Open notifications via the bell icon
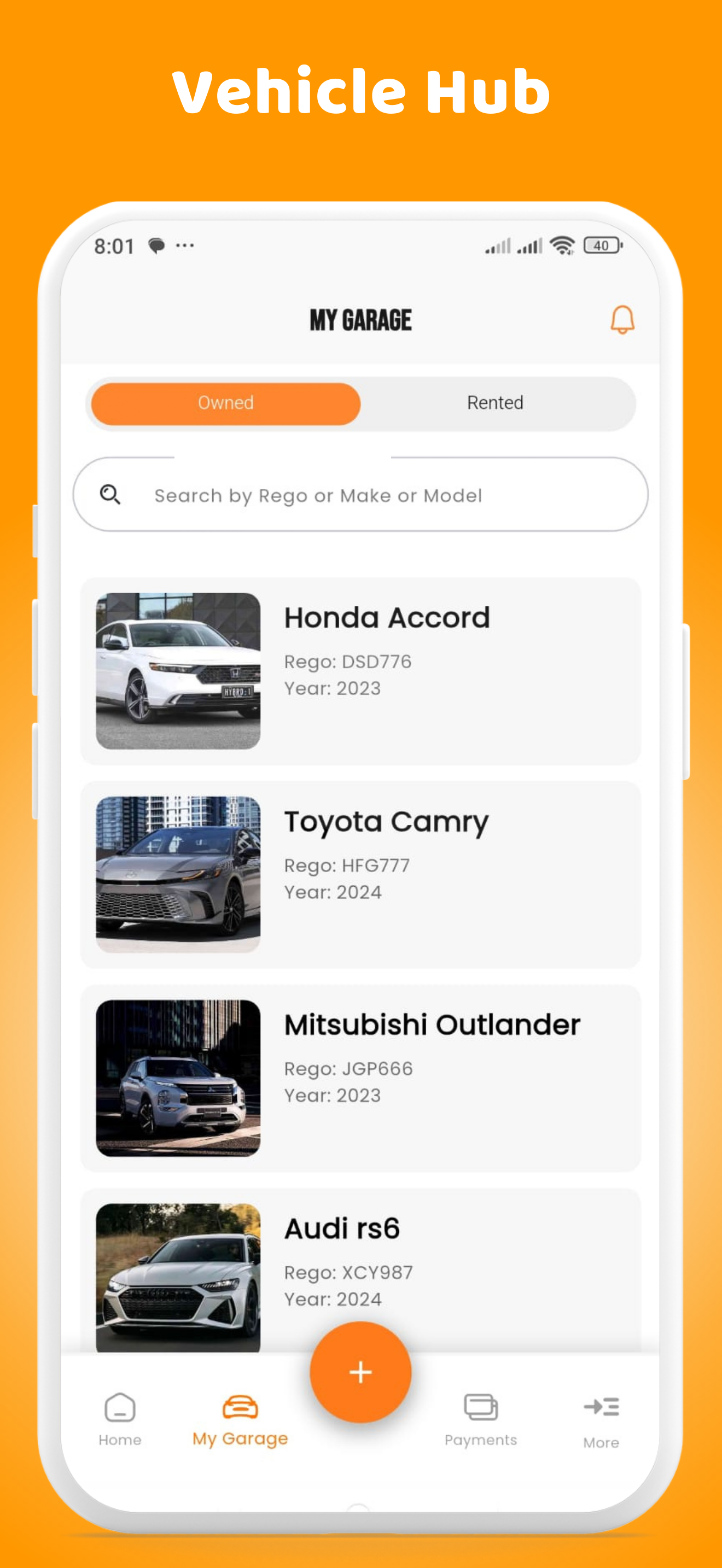The height and width of the screenshot is (1568, 722). click(622, 319)
